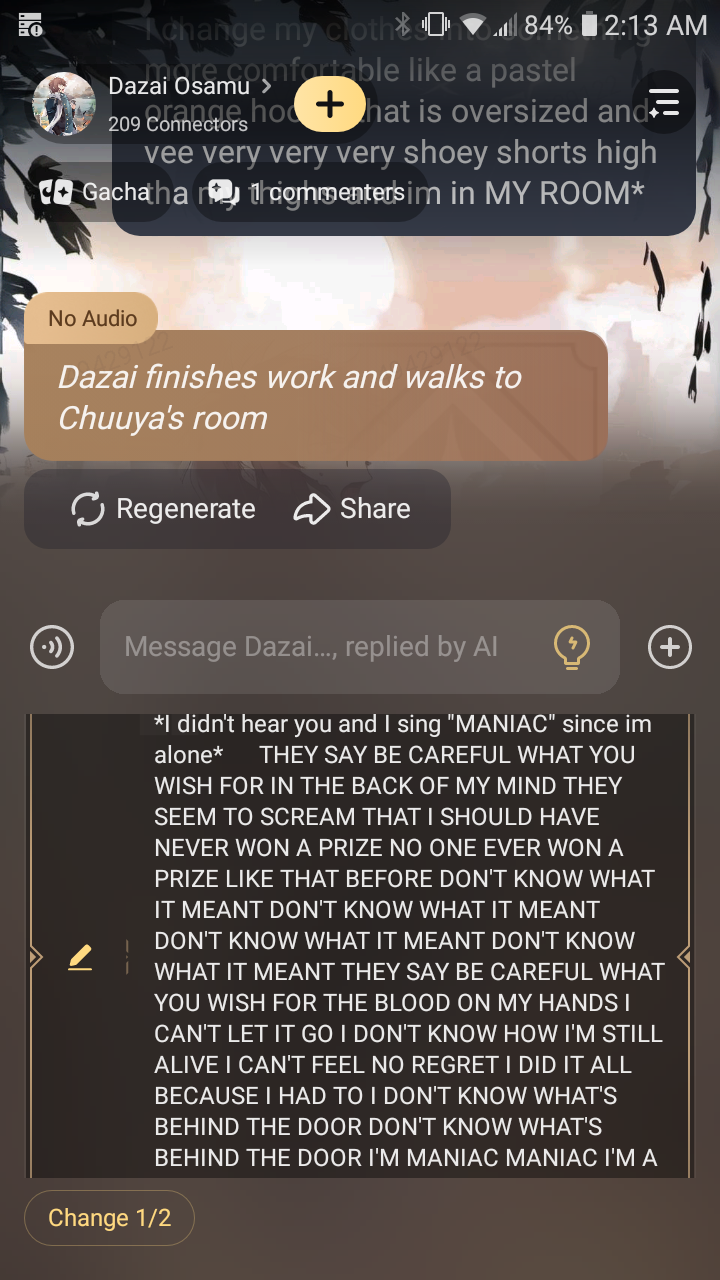Tap Change 1/2 button

[x=110, y=1218]
